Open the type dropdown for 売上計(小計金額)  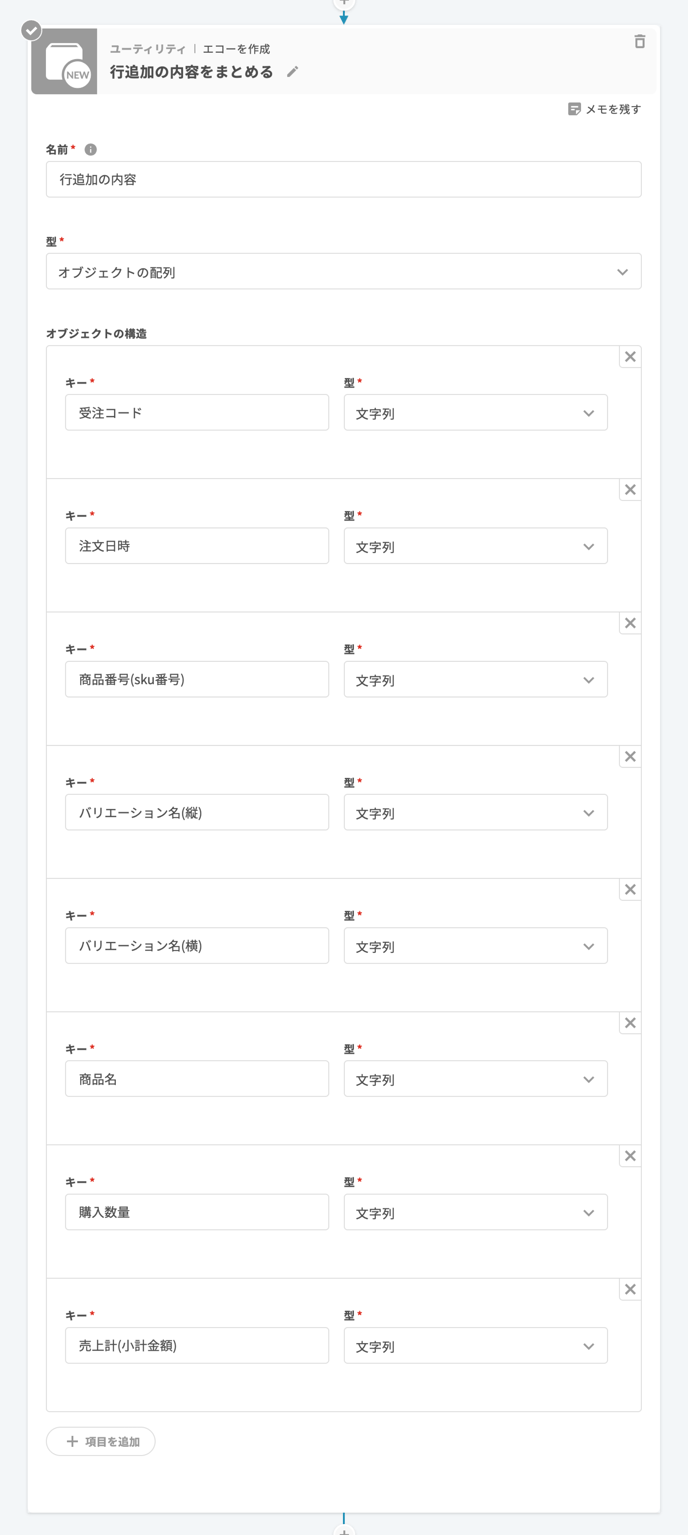click(475, 1346)
